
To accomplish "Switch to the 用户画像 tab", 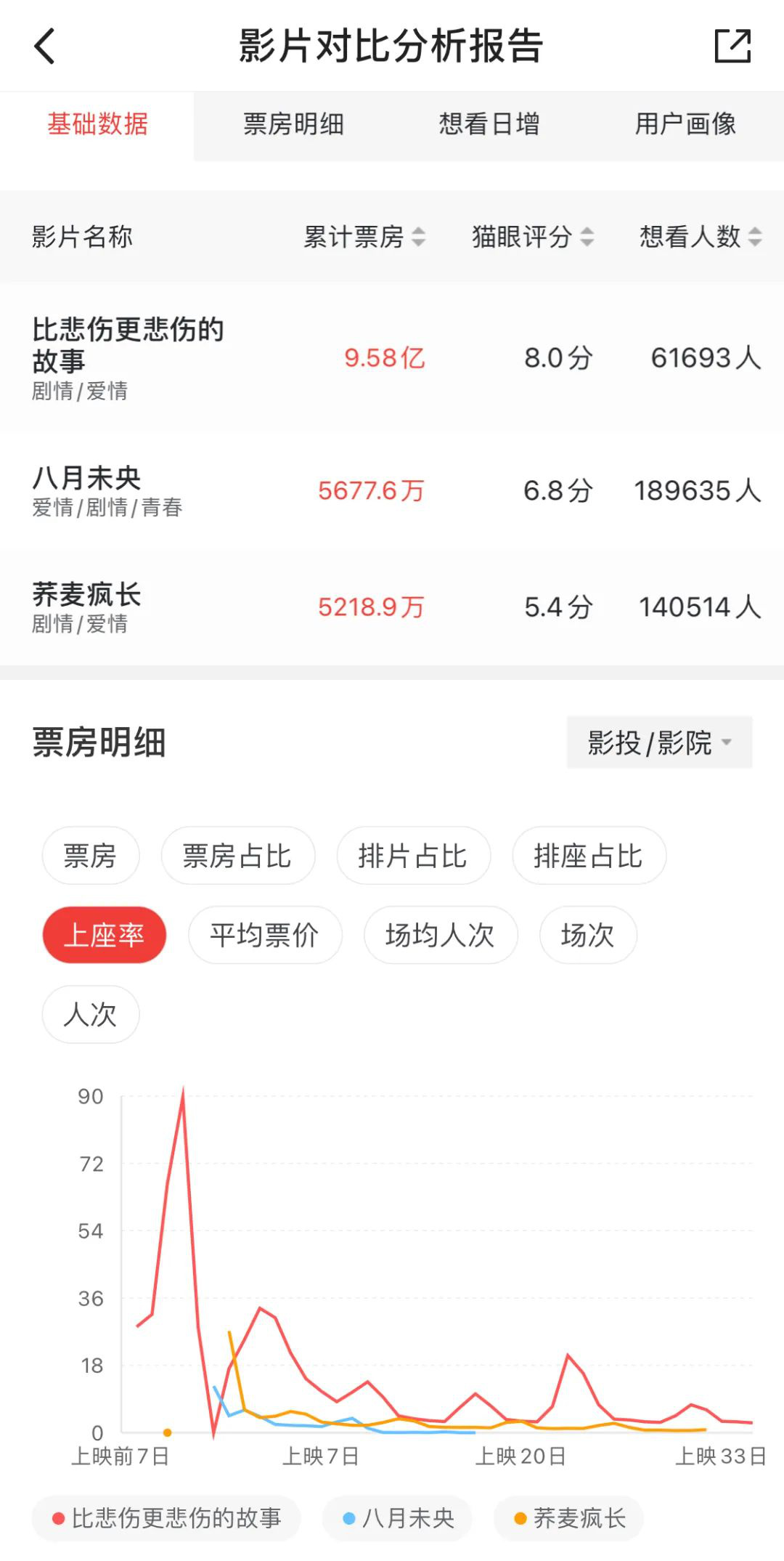I will [685, 125].
